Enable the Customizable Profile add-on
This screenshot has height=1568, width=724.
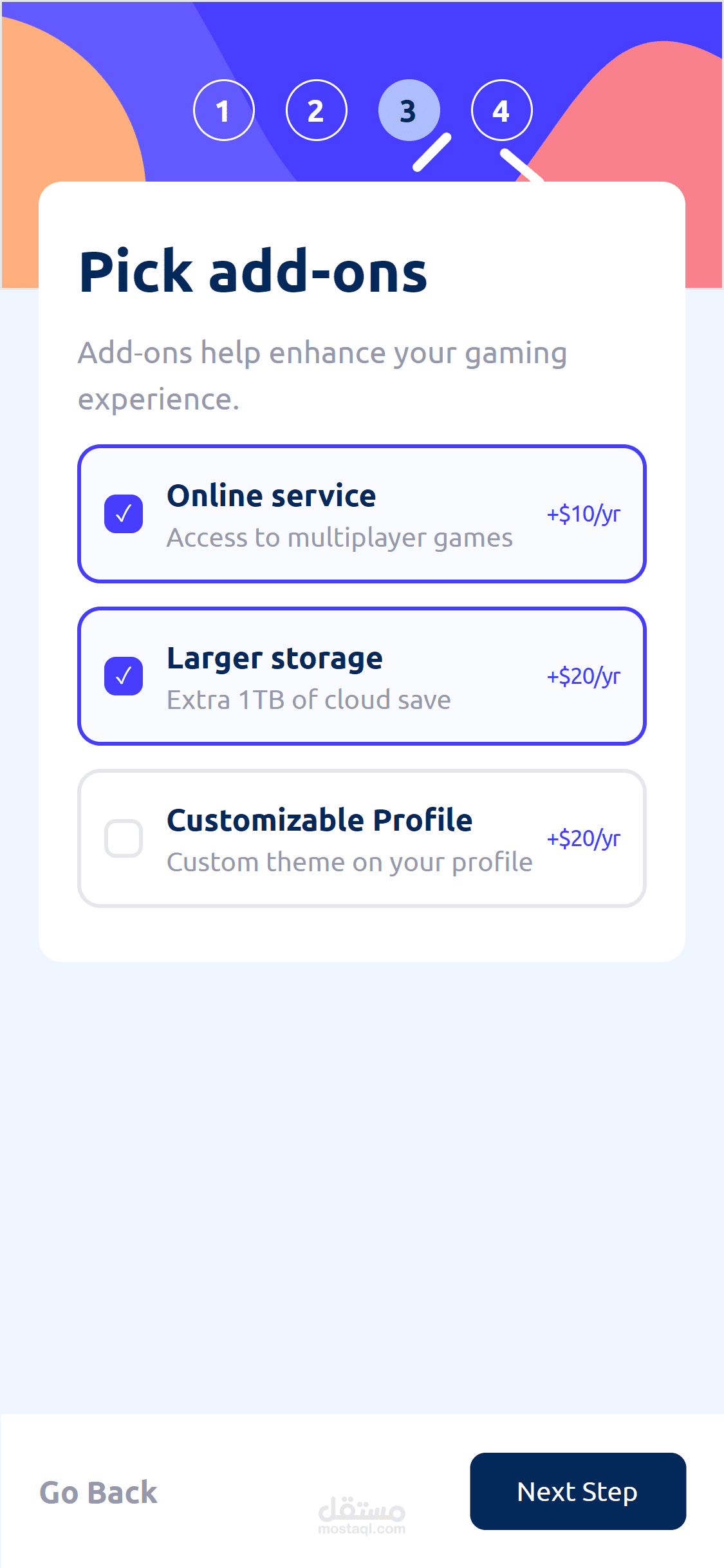click(124, 838)
